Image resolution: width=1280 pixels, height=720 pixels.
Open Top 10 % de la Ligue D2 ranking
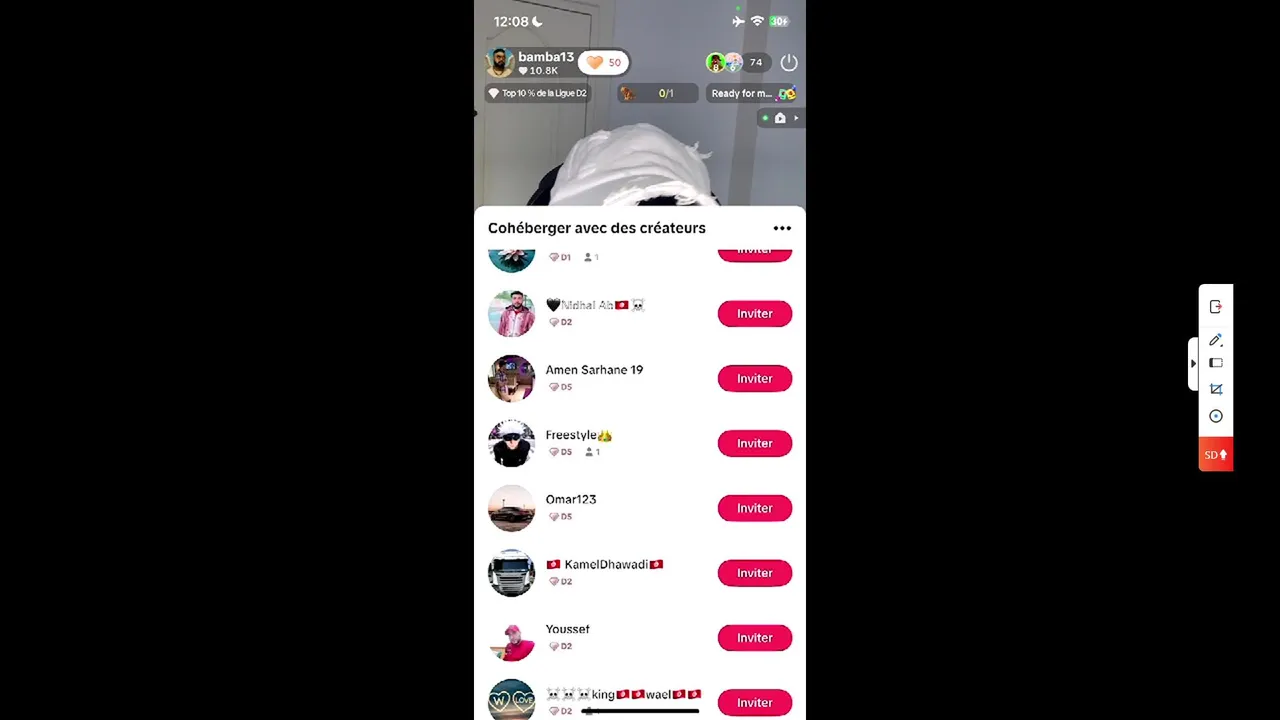tap(537, 93)
